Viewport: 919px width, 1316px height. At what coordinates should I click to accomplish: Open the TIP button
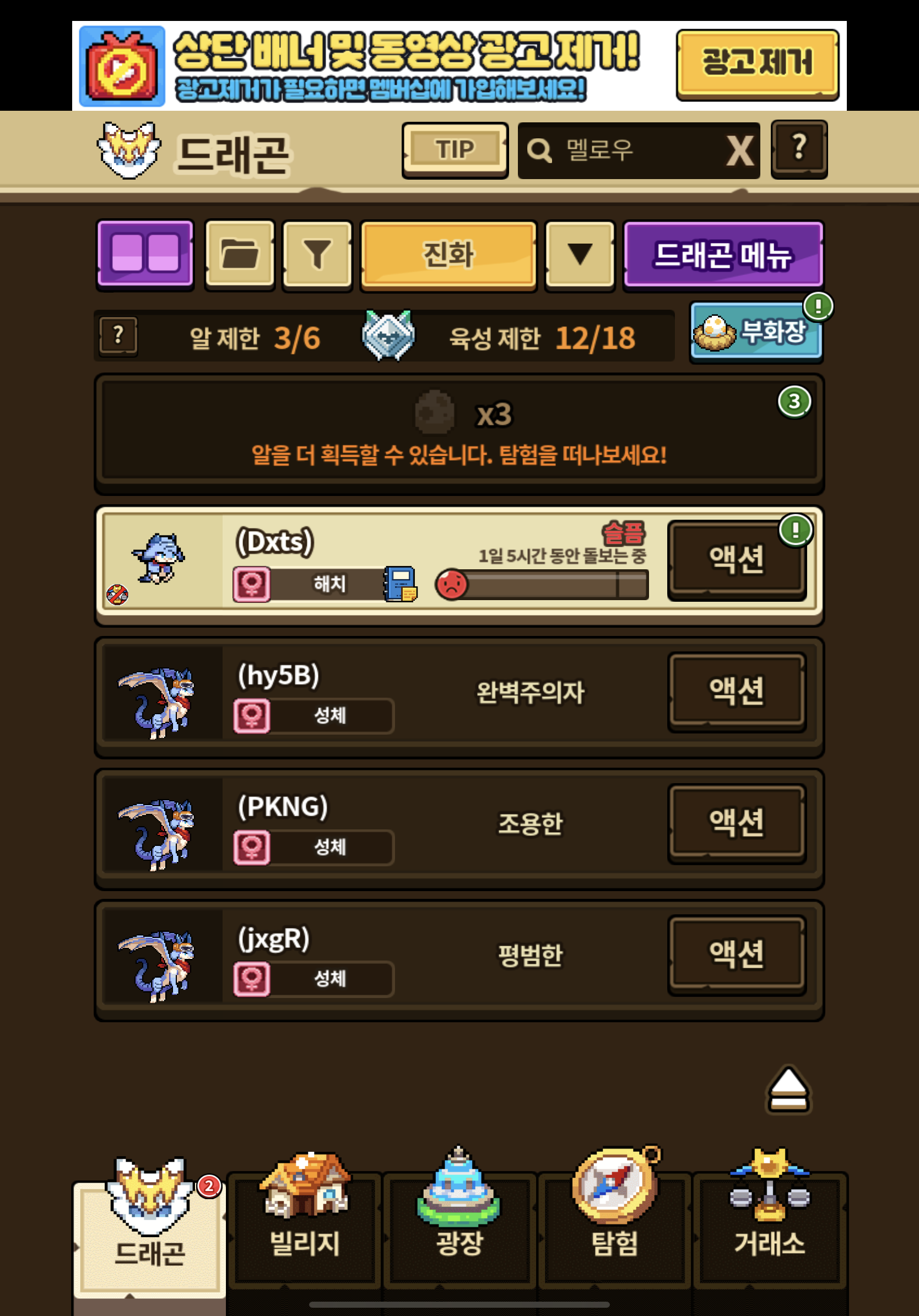pyautogui.click(x=455, y=150)
